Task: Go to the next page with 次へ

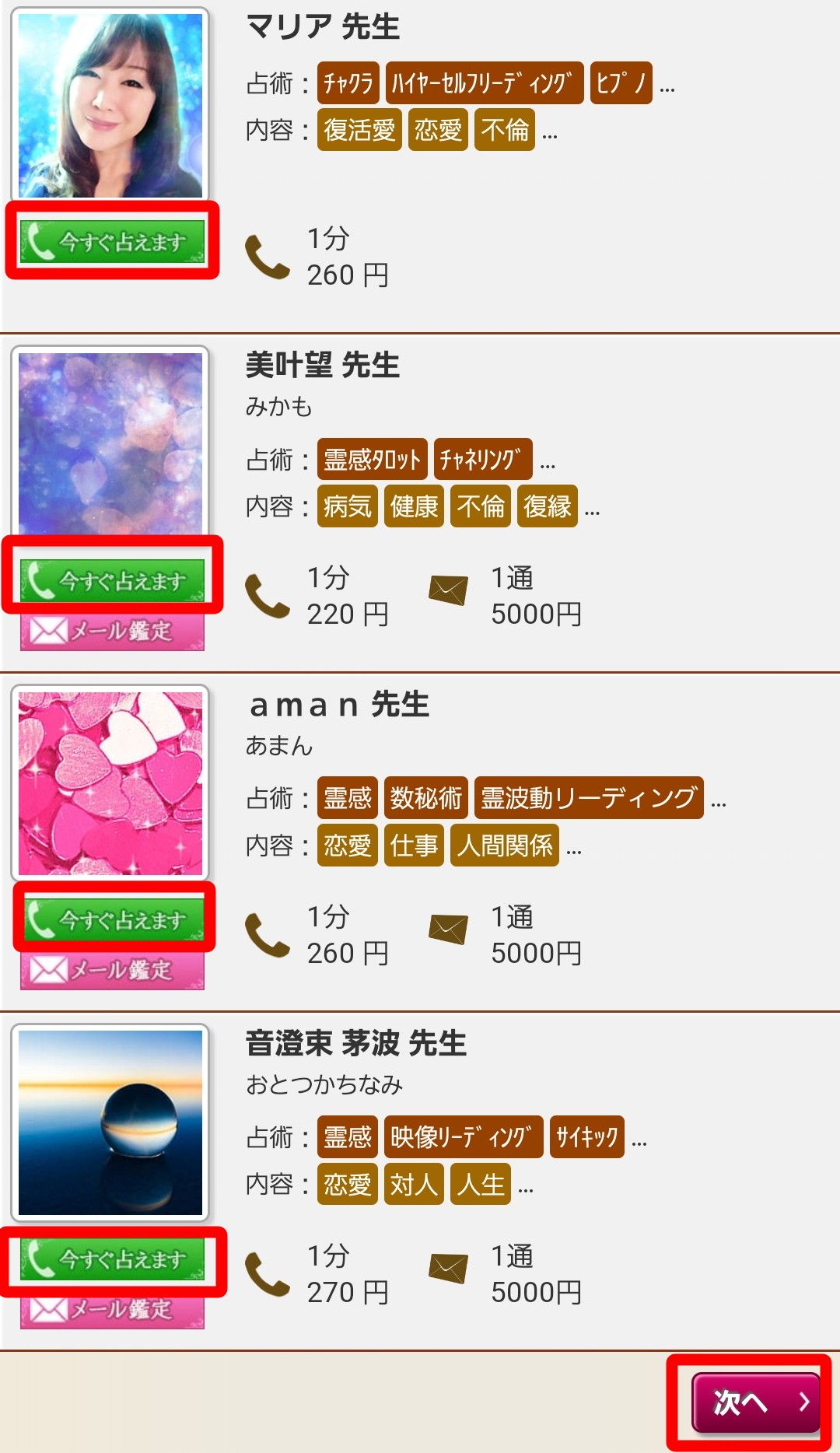Action: coord(755,1402)
